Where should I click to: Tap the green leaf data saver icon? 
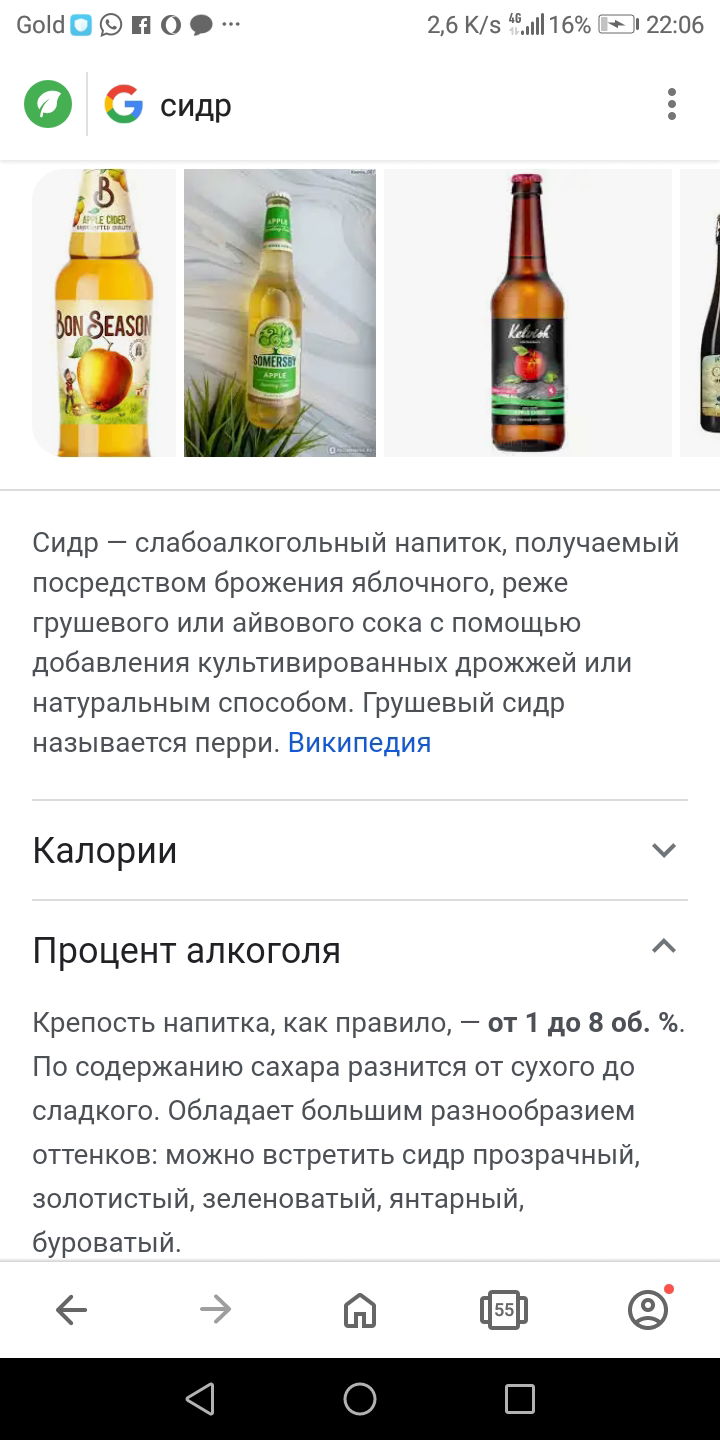(48, 104)
